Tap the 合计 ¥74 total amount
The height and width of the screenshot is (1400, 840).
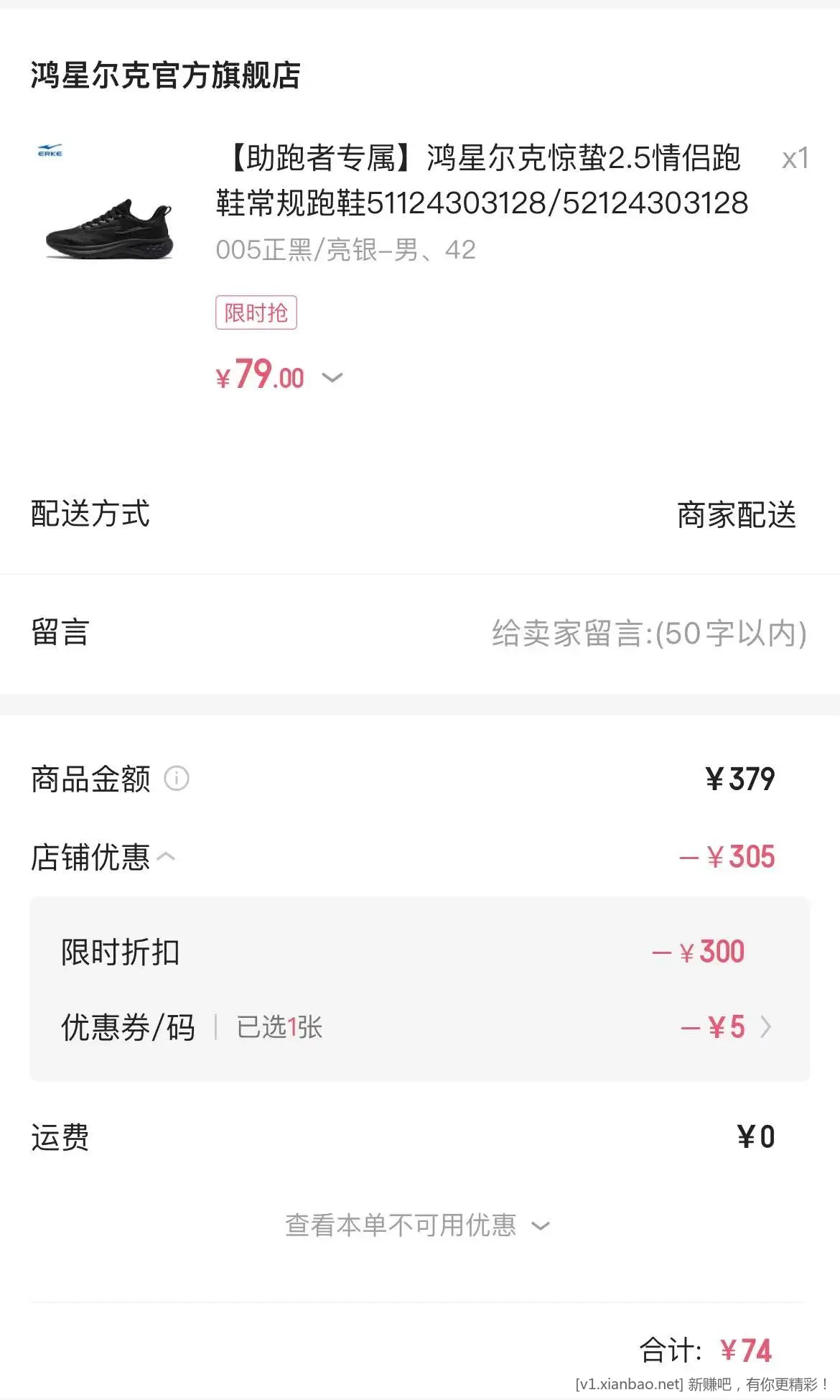click(745, 1349)
